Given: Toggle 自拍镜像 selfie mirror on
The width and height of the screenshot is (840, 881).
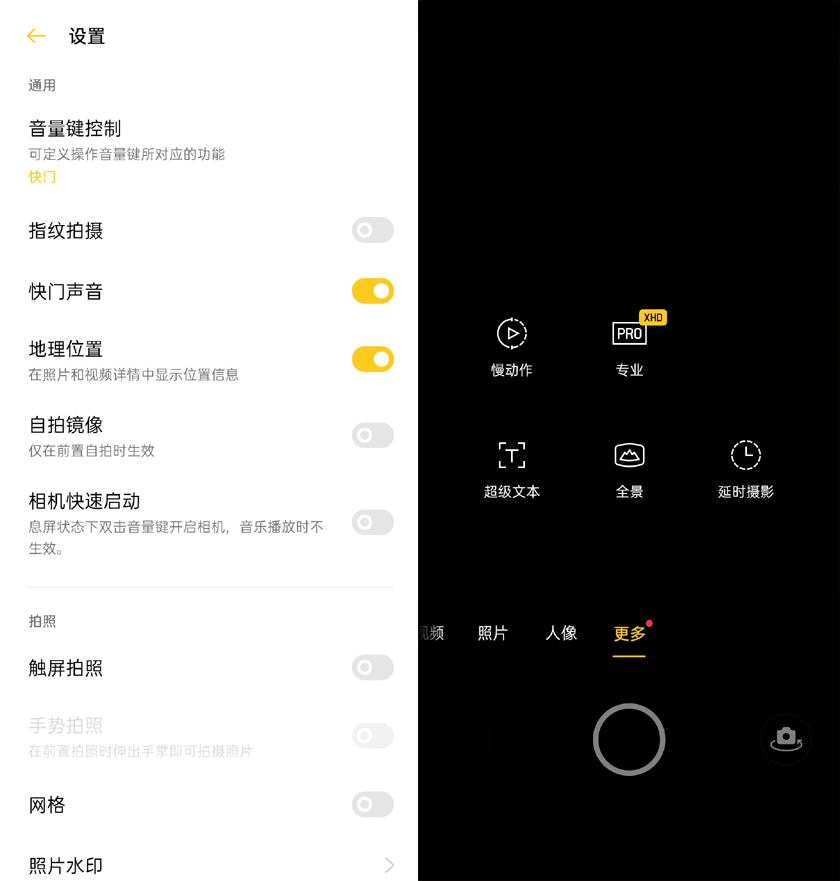Looking at the screenshot, I should [x=372, y=435].
